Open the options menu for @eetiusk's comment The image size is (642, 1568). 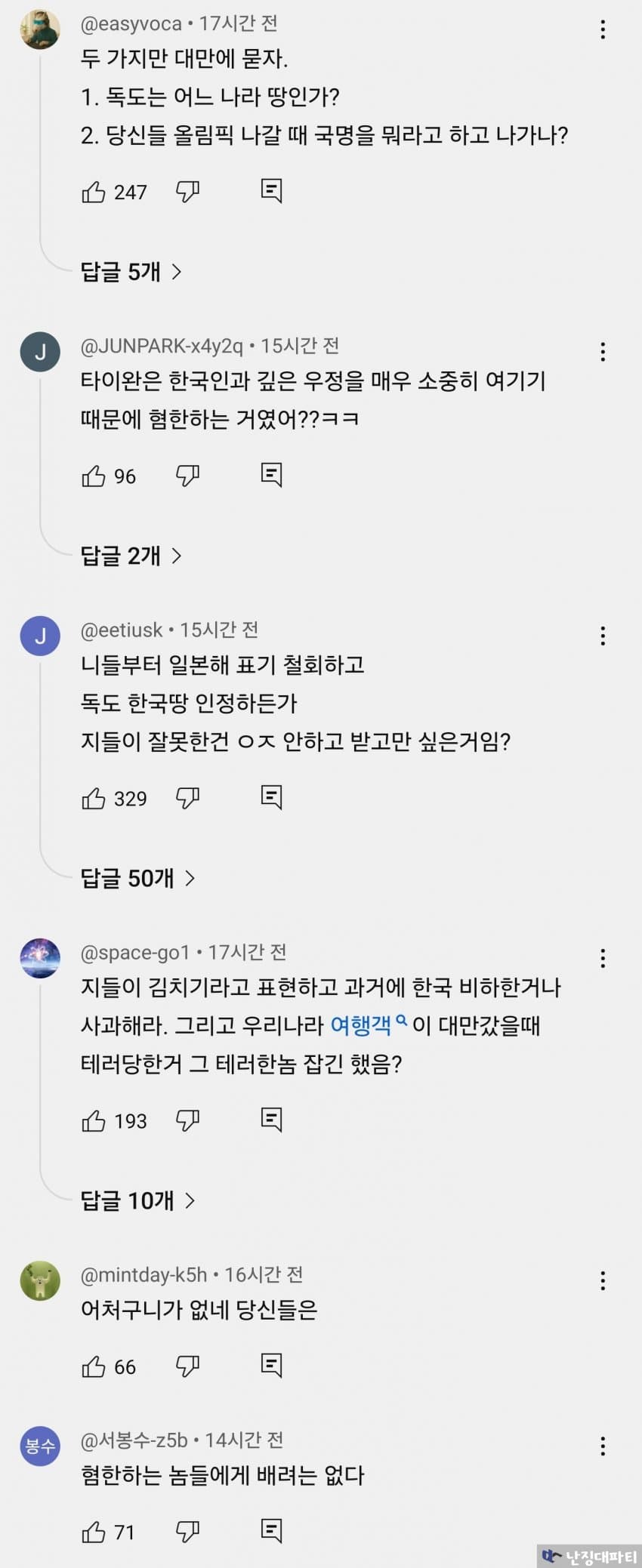pos(602,636)
